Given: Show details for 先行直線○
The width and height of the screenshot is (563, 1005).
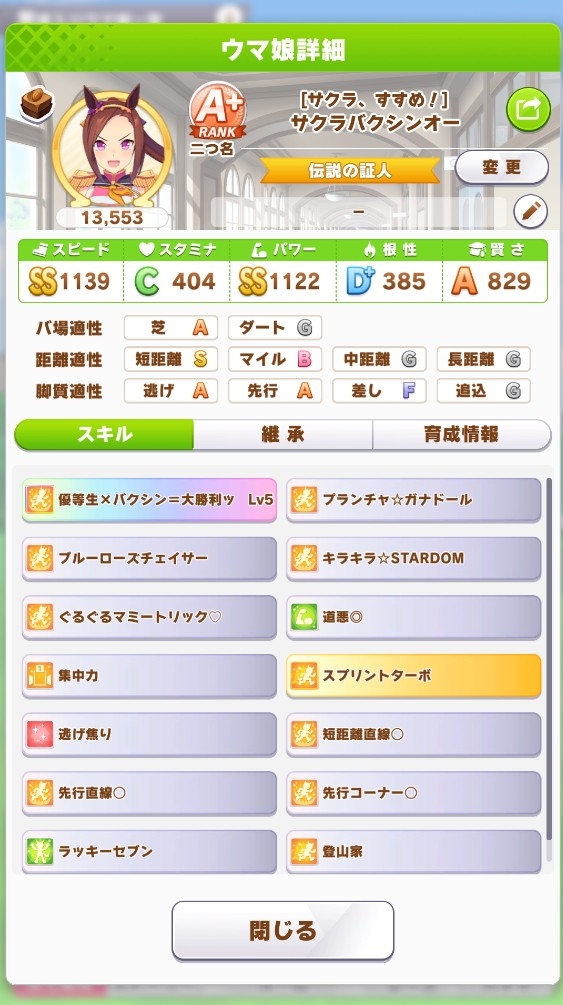Looking at the screenshot, I should pyautogui.click(x=149, y=793).
